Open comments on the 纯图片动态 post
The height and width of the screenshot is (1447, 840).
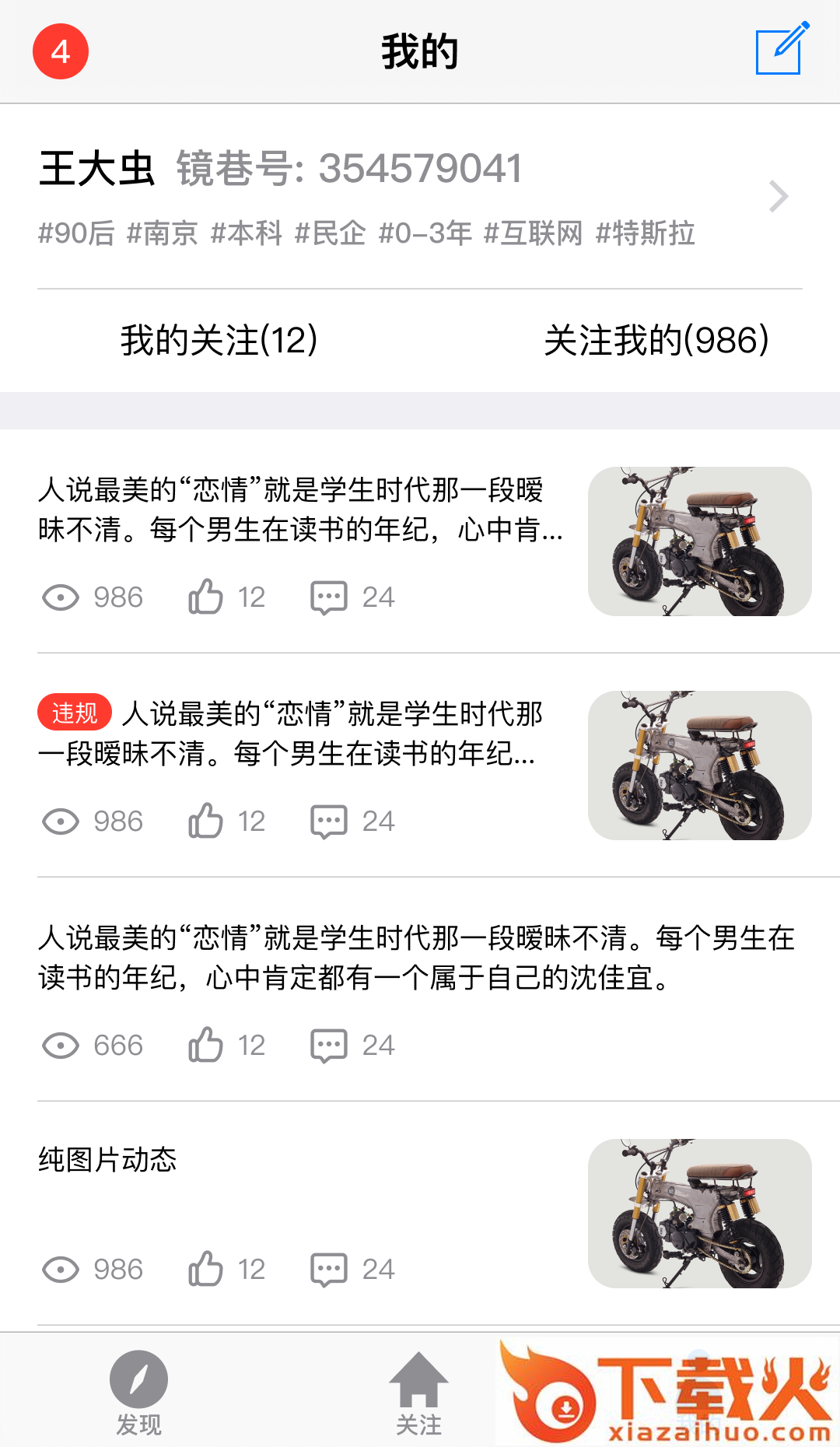[x=329, y=1269]
